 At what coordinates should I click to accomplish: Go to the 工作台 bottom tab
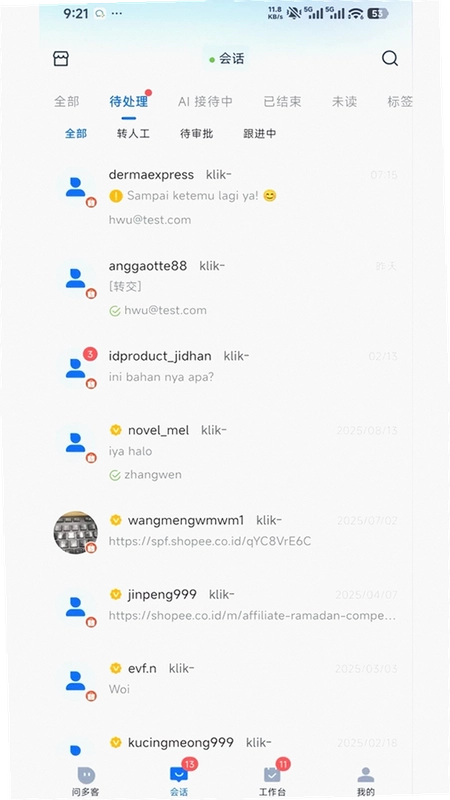[x=272, y=782]
